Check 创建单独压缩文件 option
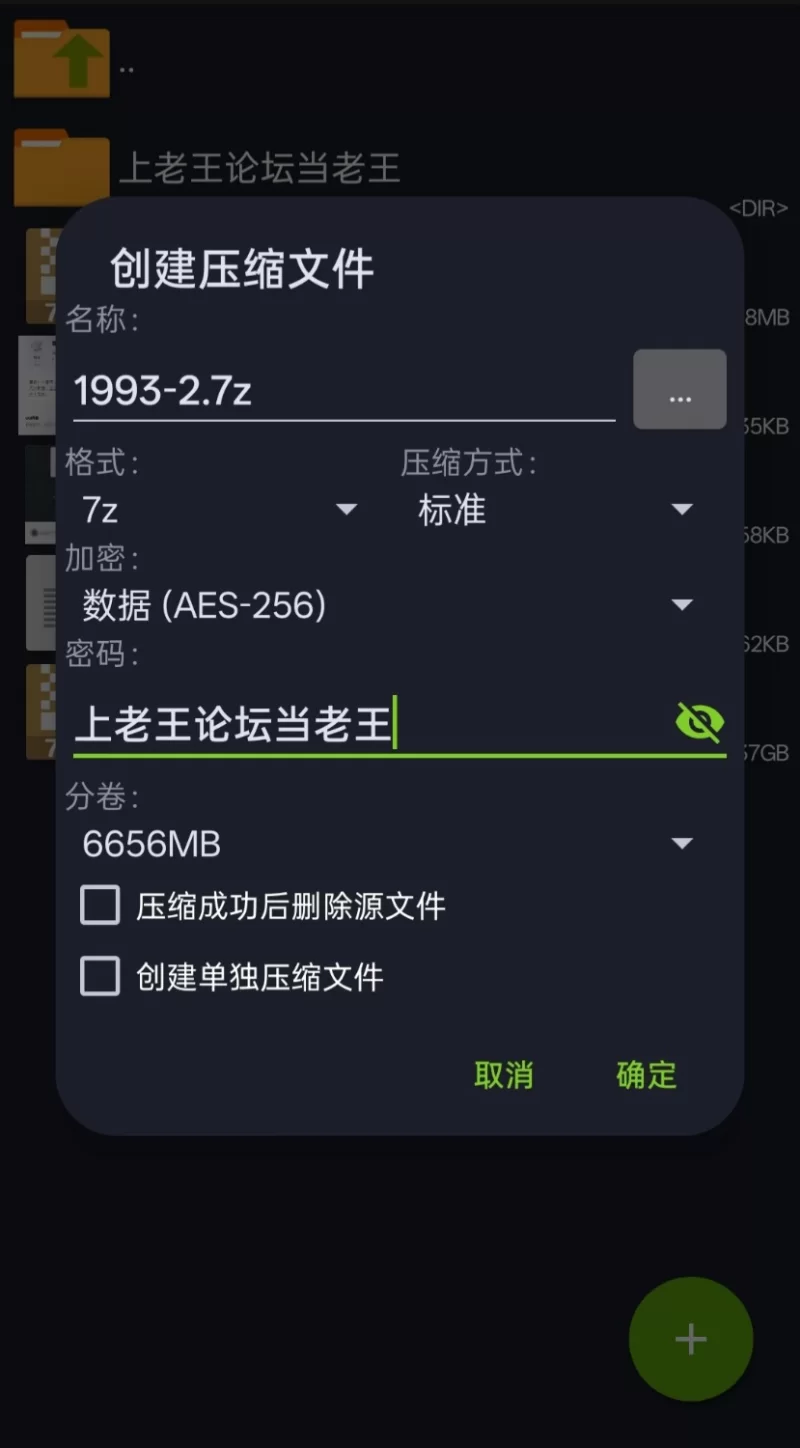This screenshot has width=800, height=1448. (x=100, y=977)
